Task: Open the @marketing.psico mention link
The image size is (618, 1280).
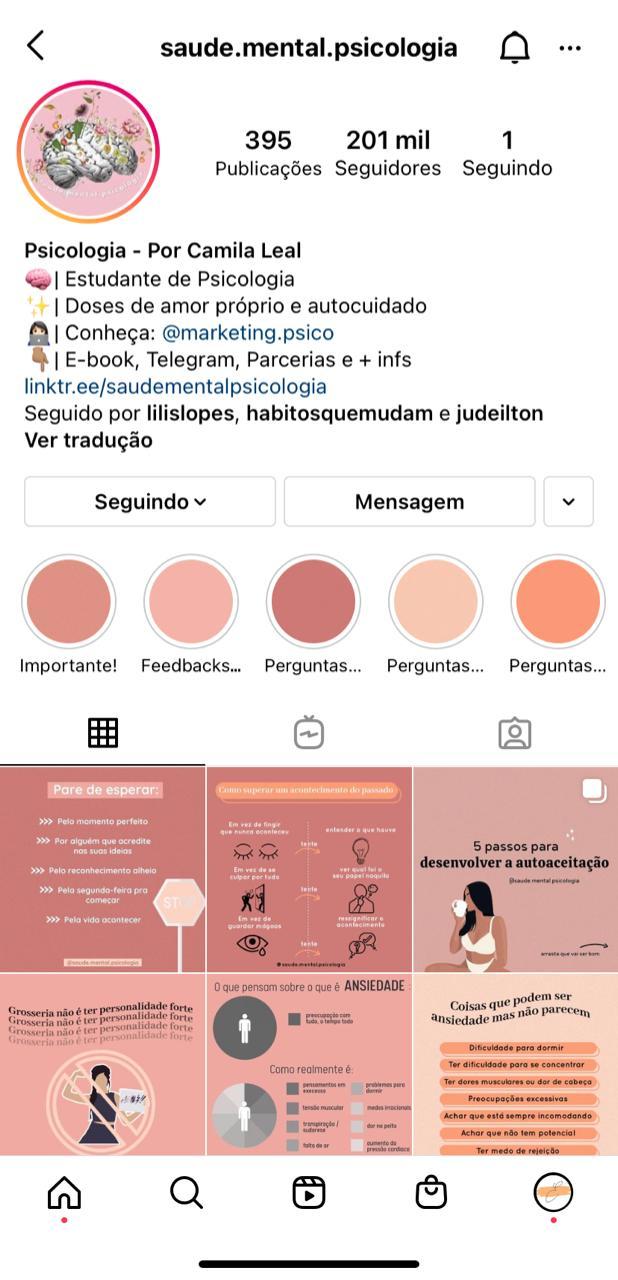Action: [247, 332]
